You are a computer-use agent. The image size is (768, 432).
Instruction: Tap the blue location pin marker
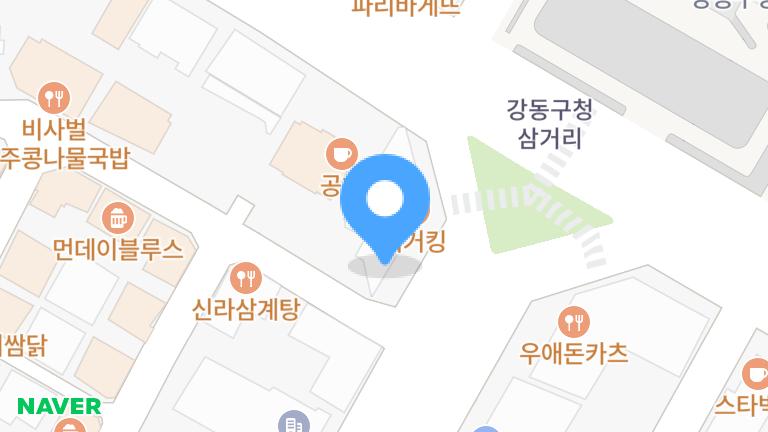(x=385, y=201)
